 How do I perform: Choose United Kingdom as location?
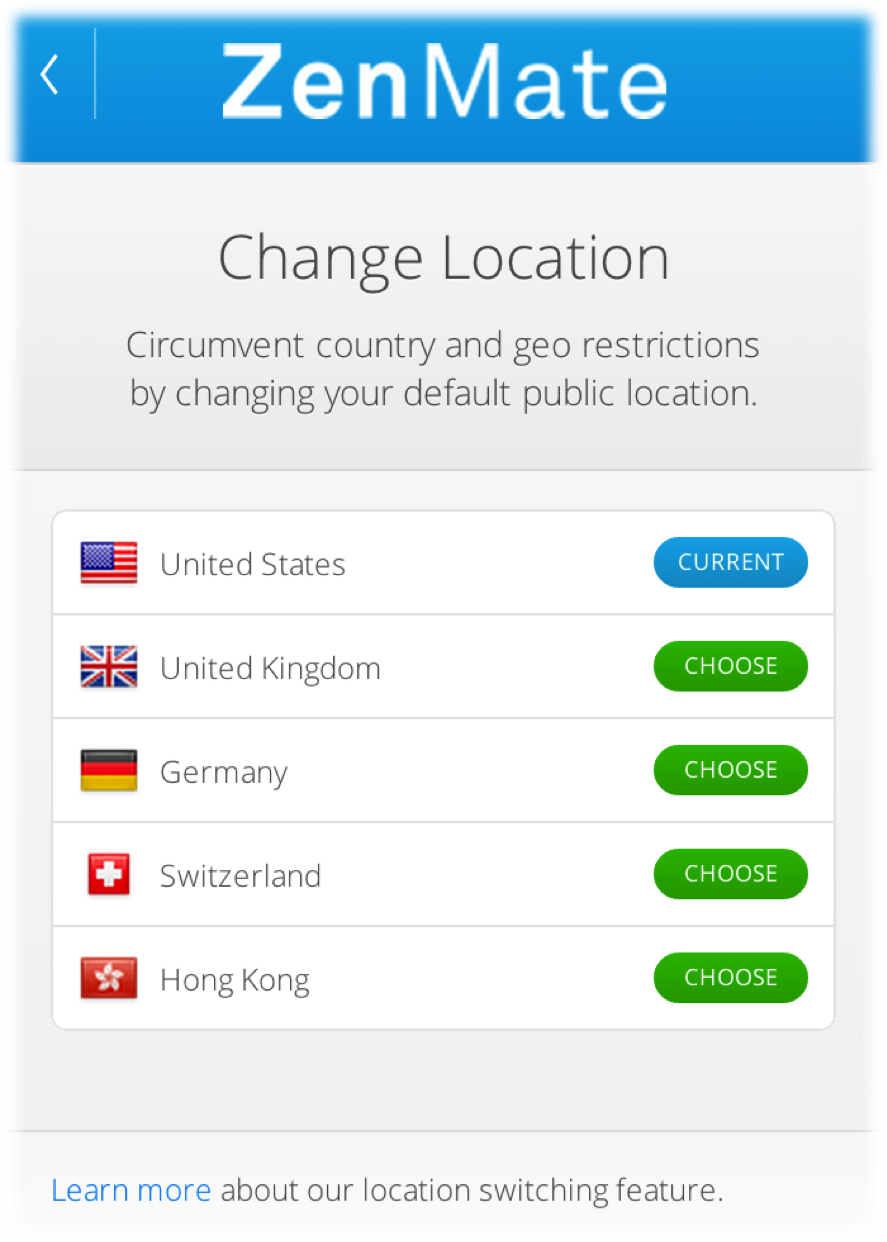[x=730, y=666]
